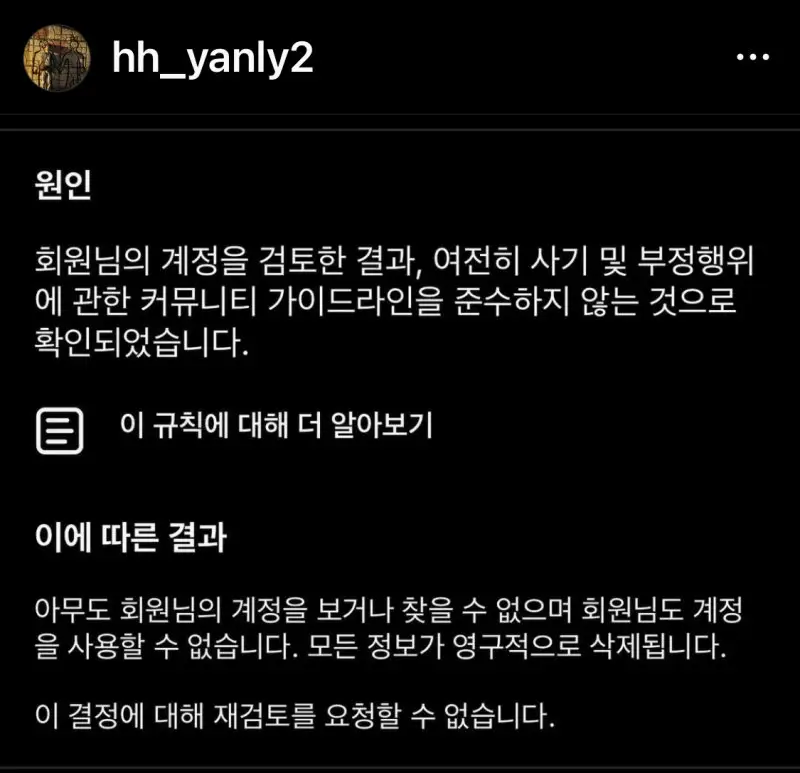Open hh_yanly2's profile picture
The height and width of the screenshot is (773, 800).
[58, 58]
